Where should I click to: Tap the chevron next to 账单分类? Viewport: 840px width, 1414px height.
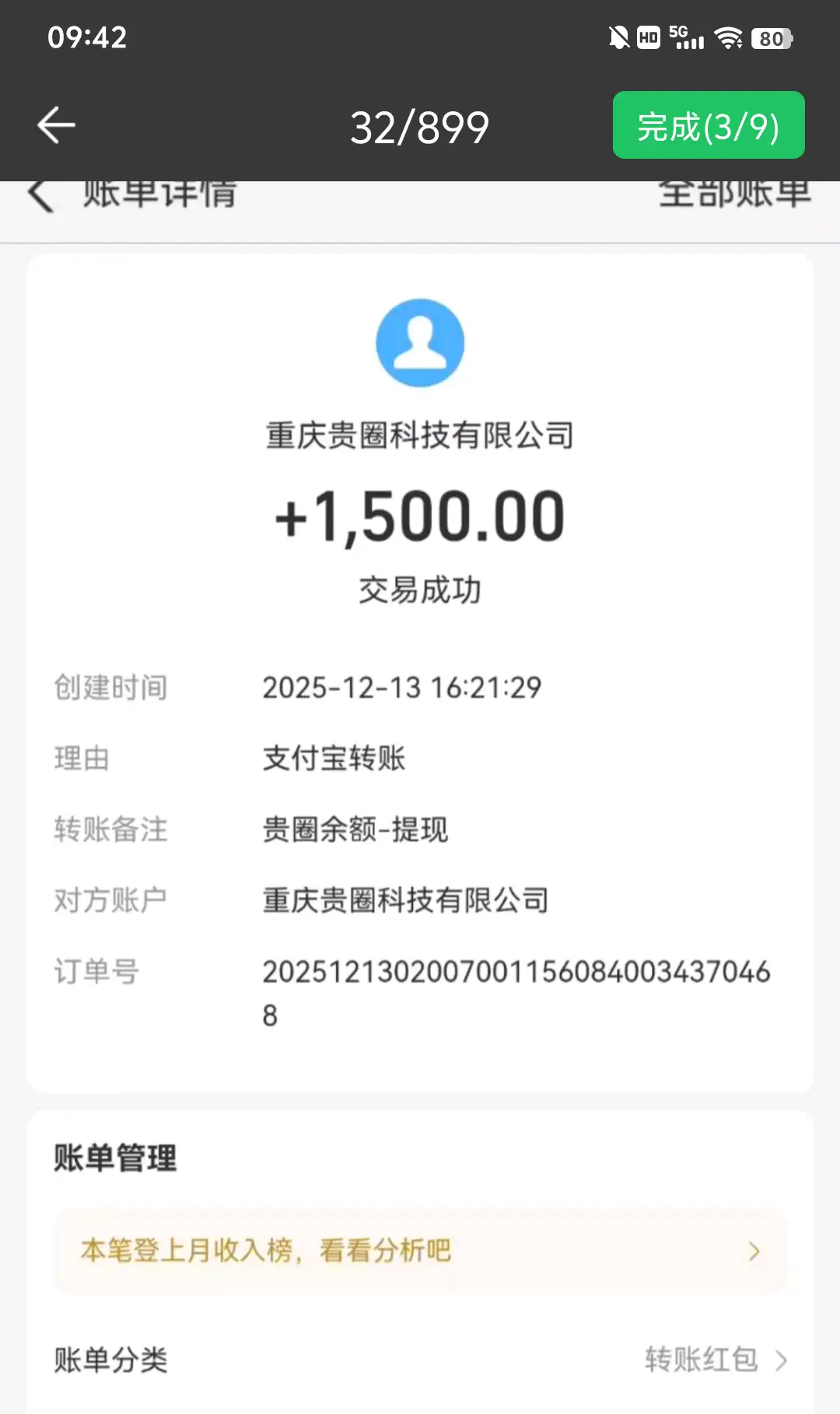[780, 1362]
